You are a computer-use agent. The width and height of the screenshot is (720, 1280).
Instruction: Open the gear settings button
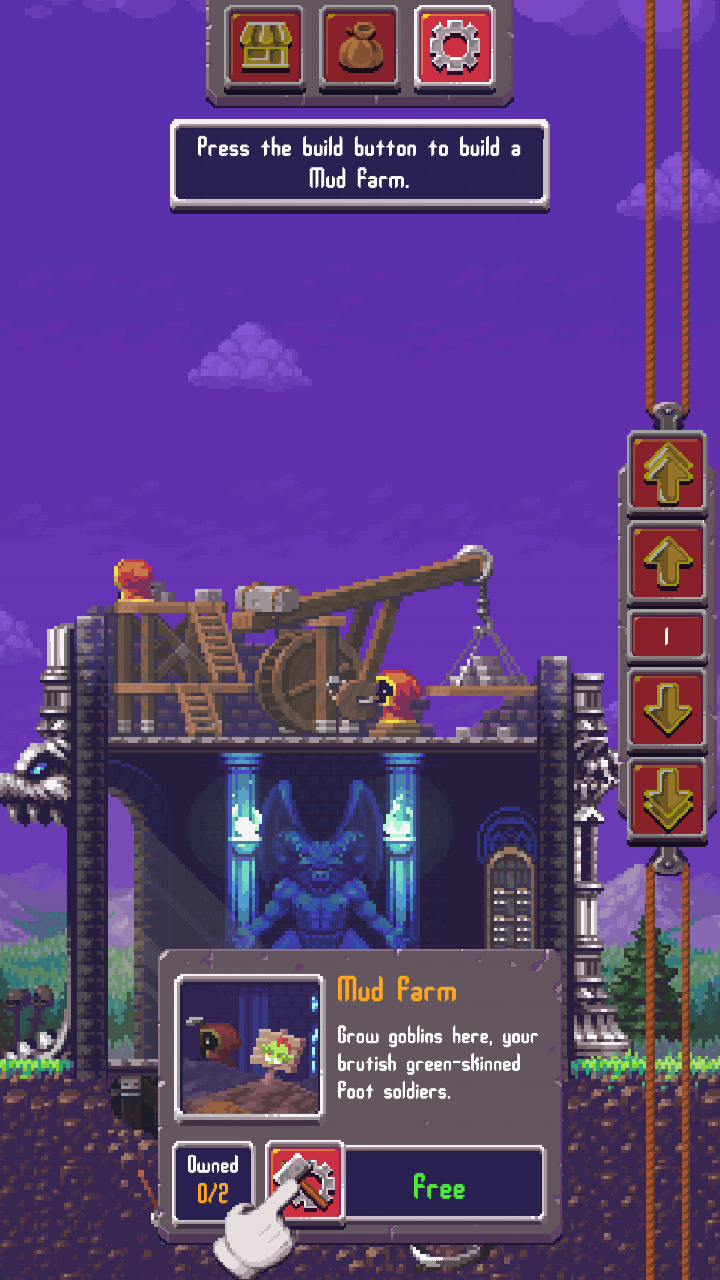(454, 46)
